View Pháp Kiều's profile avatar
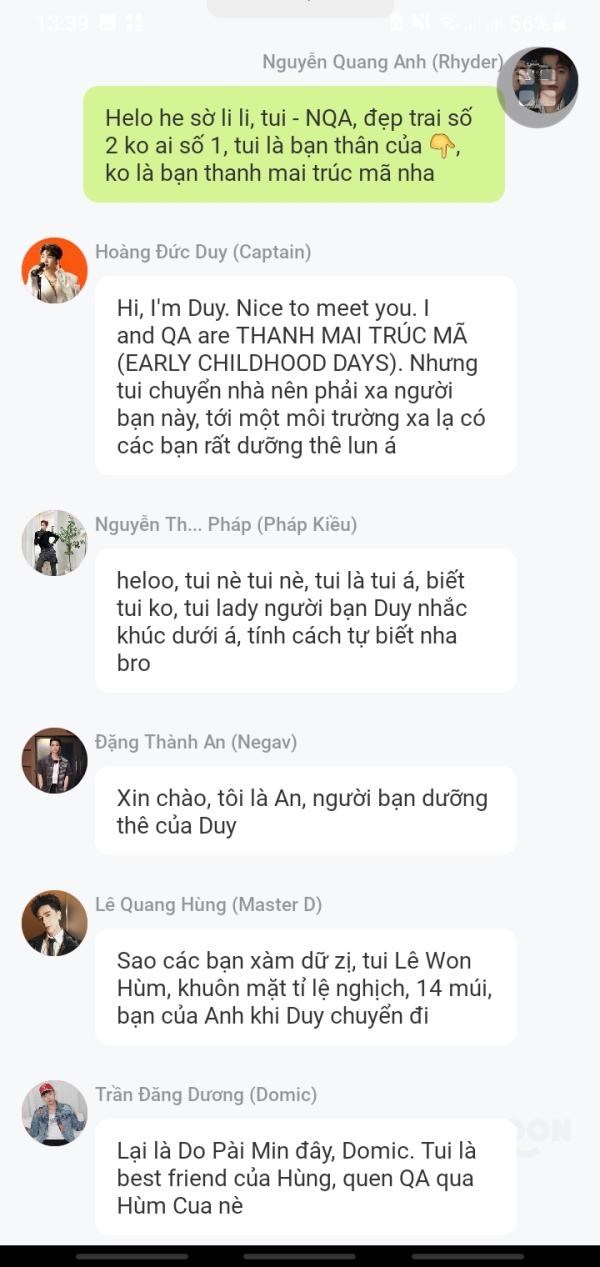This screenshot has height=1267, width=600. point(54,543)
